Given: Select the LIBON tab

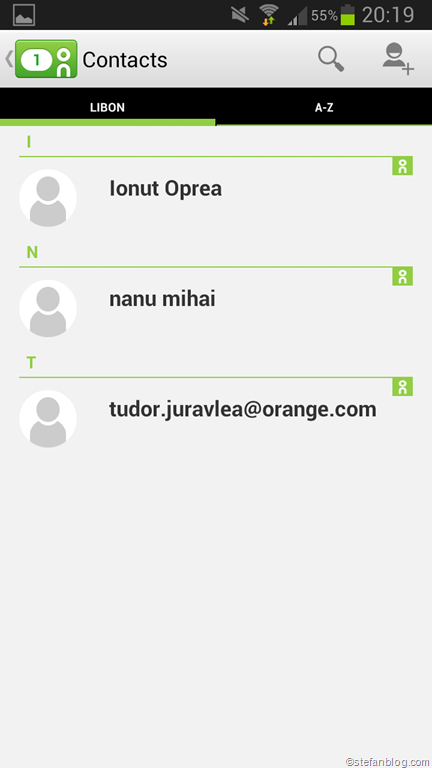Looking at the screenshot, I should coord(107,108).
